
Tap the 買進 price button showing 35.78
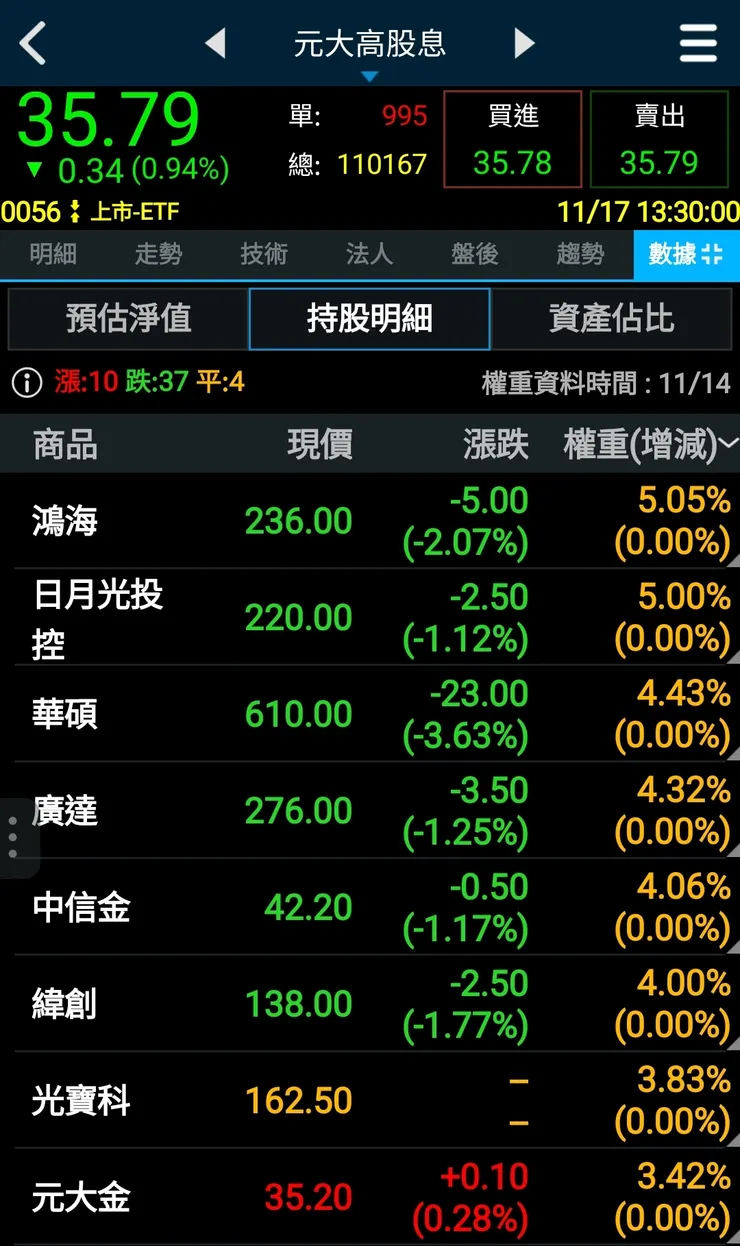coord(512,139)
